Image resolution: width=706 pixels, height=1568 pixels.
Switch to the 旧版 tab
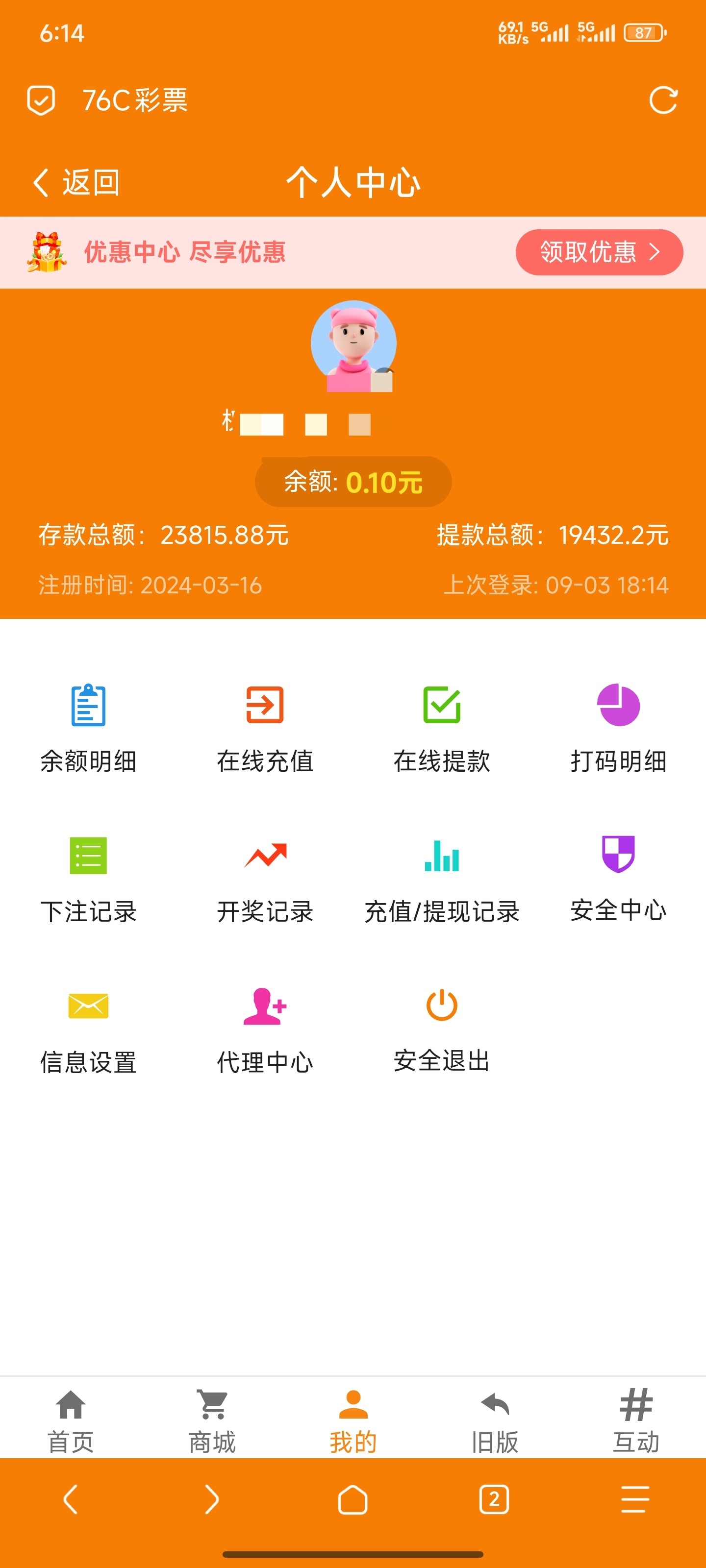pos(495,1421)
